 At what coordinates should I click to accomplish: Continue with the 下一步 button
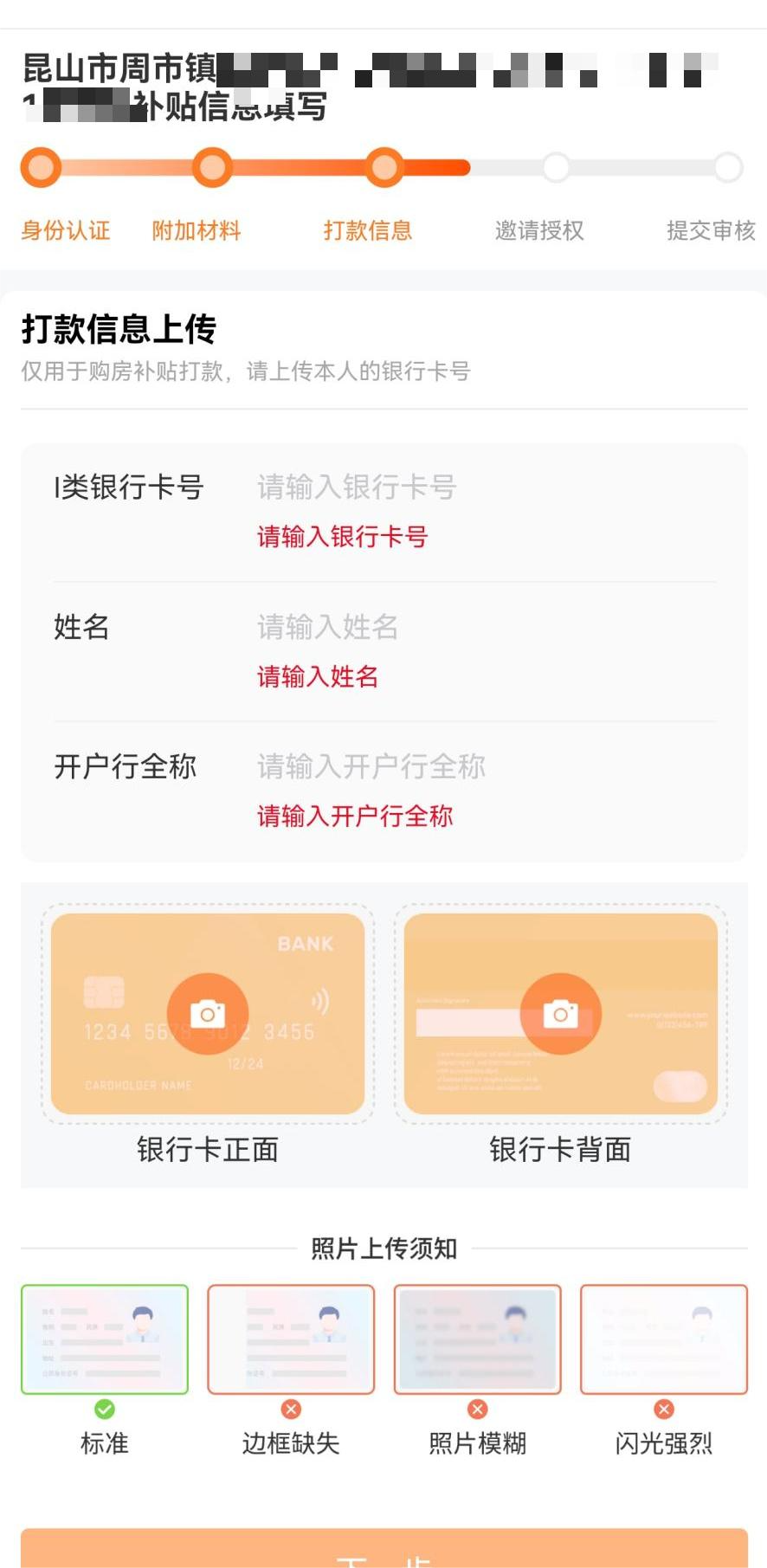(383, 1552)
